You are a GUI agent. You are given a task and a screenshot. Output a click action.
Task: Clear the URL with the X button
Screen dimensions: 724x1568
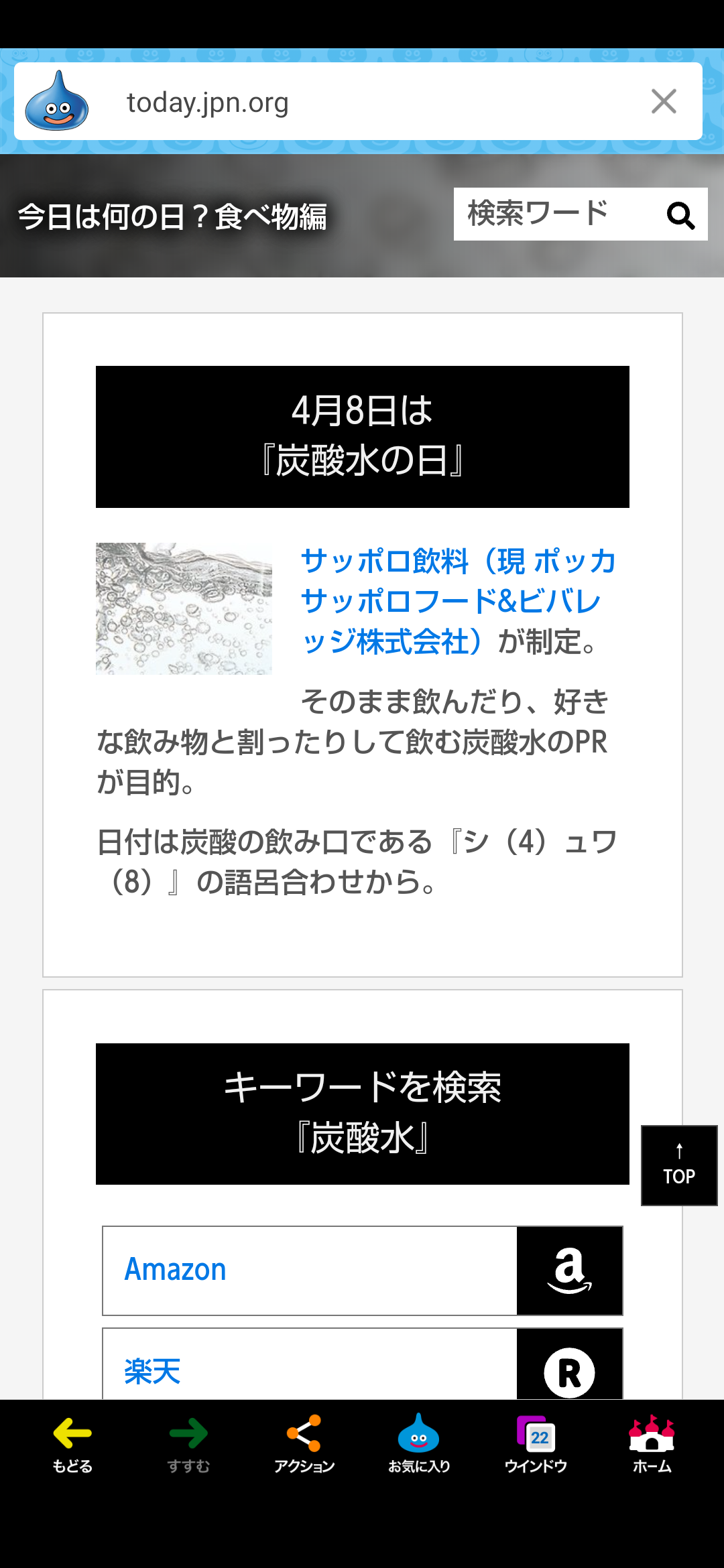coord(664,102)
